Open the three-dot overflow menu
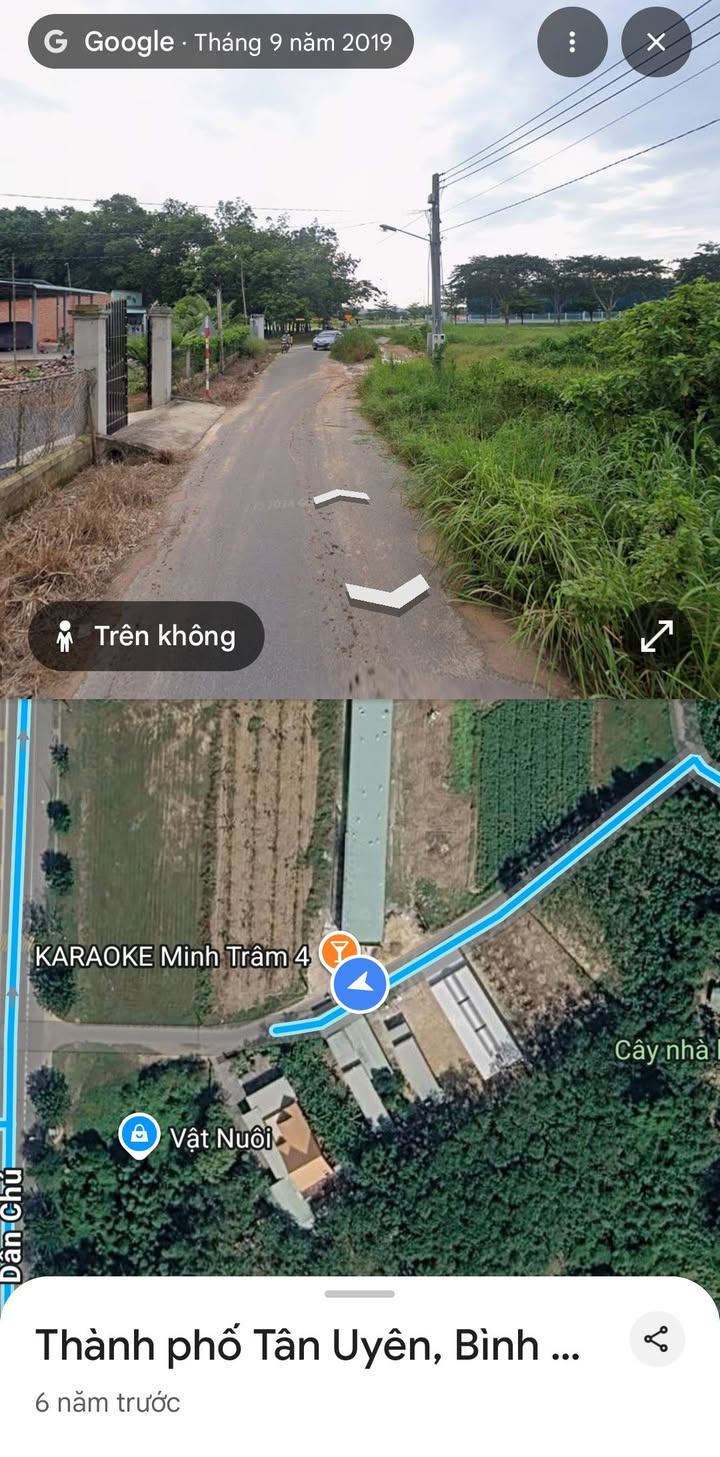 [x=572, y=42]
